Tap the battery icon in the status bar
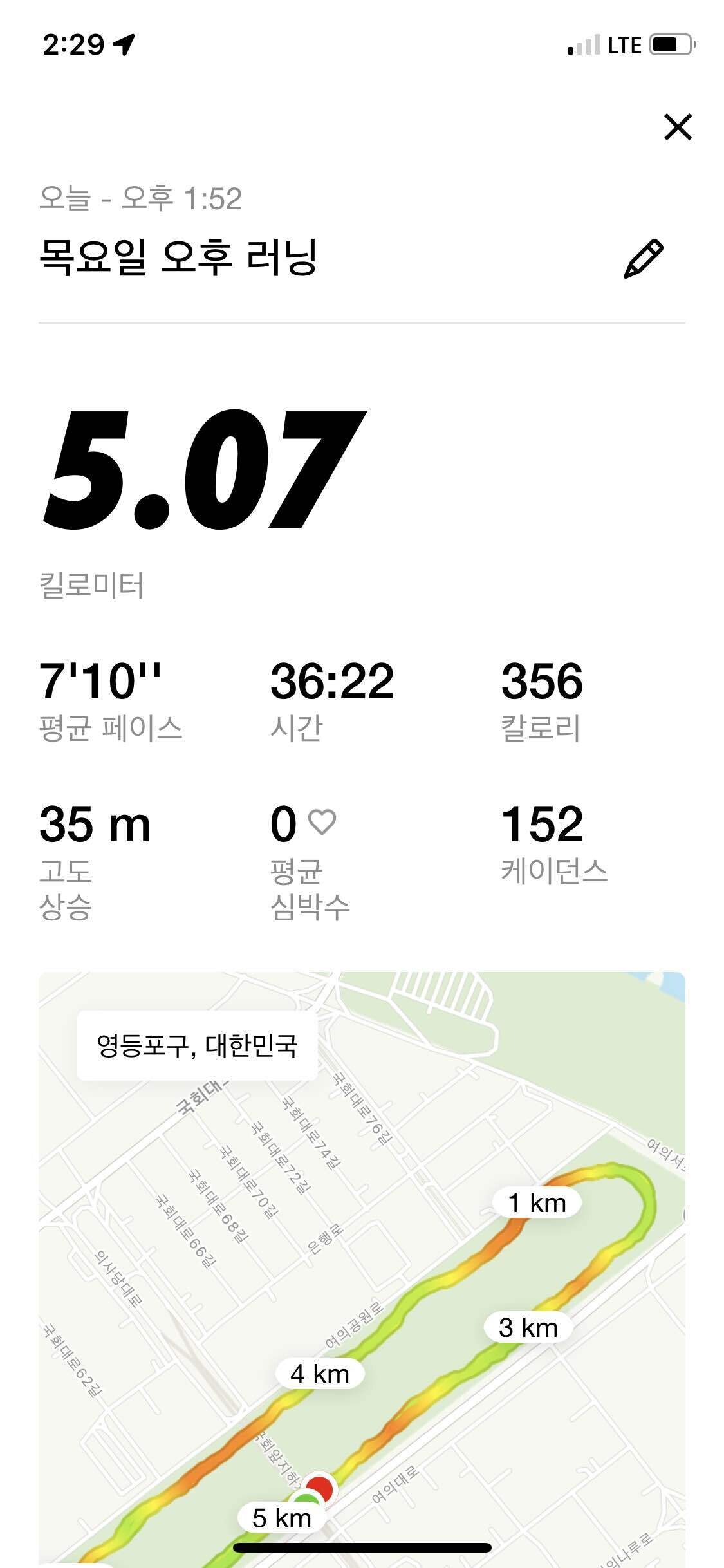 (671, 44)
